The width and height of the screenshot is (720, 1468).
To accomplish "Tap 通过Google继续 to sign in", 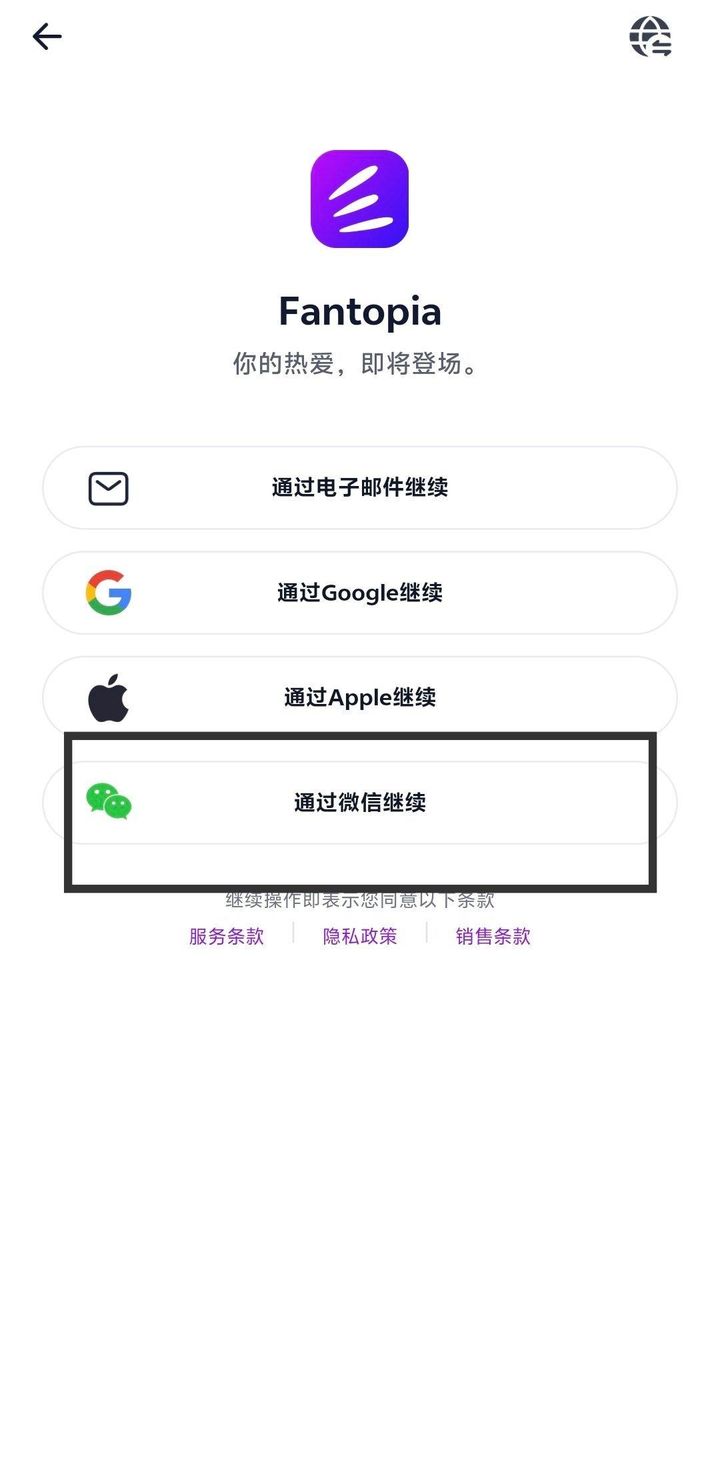I will click(360, 593).
